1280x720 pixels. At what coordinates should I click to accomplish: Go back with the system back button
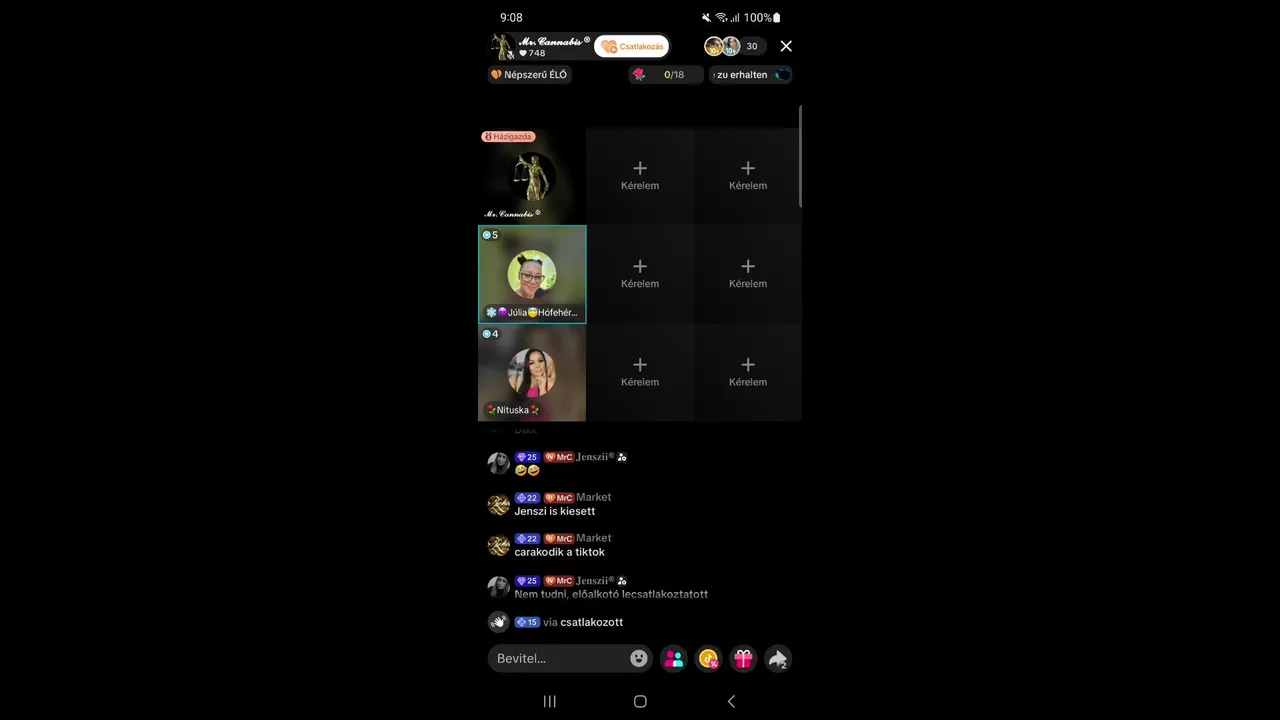click(731, 702)
